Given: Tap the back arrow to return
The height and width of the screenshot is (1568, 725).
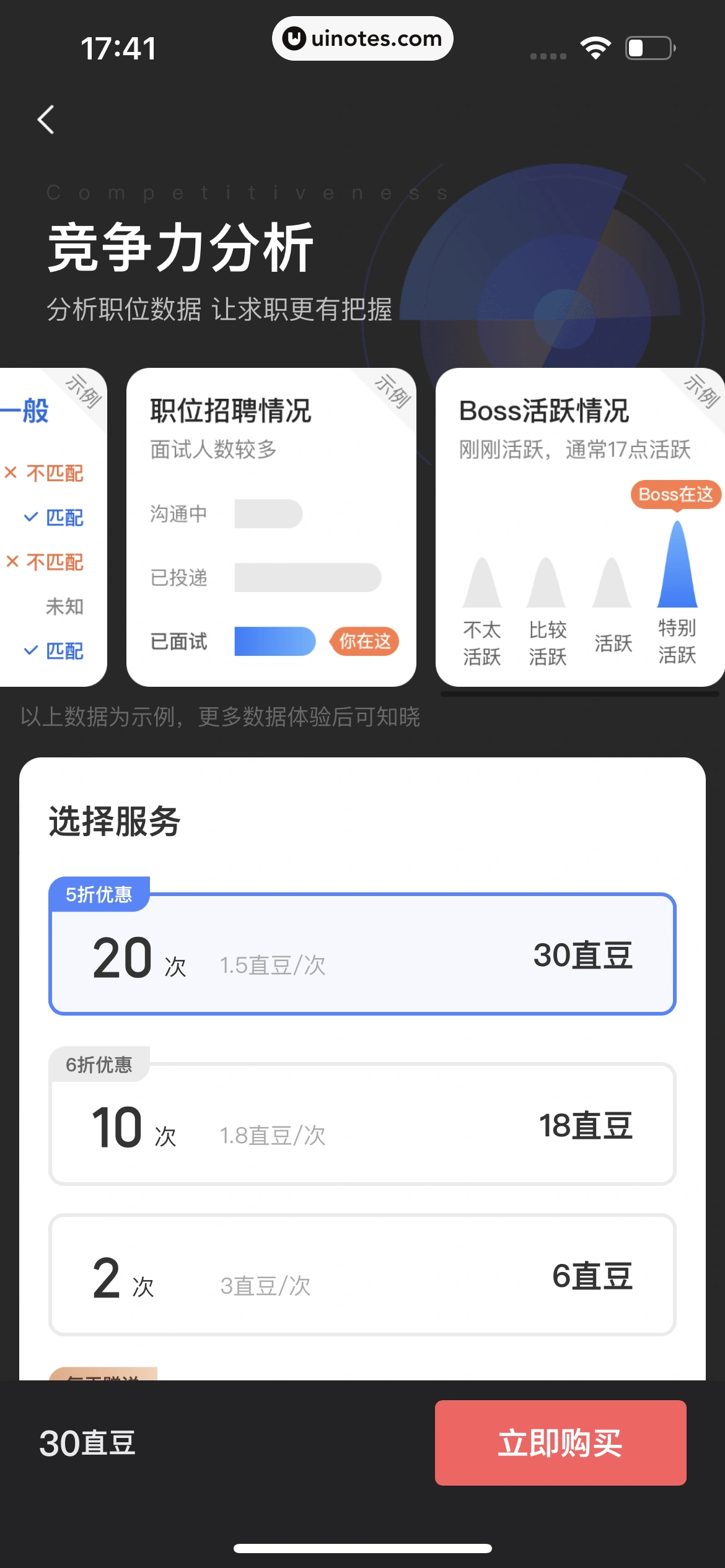Looking at the screenshot, I should click(45, 120).
